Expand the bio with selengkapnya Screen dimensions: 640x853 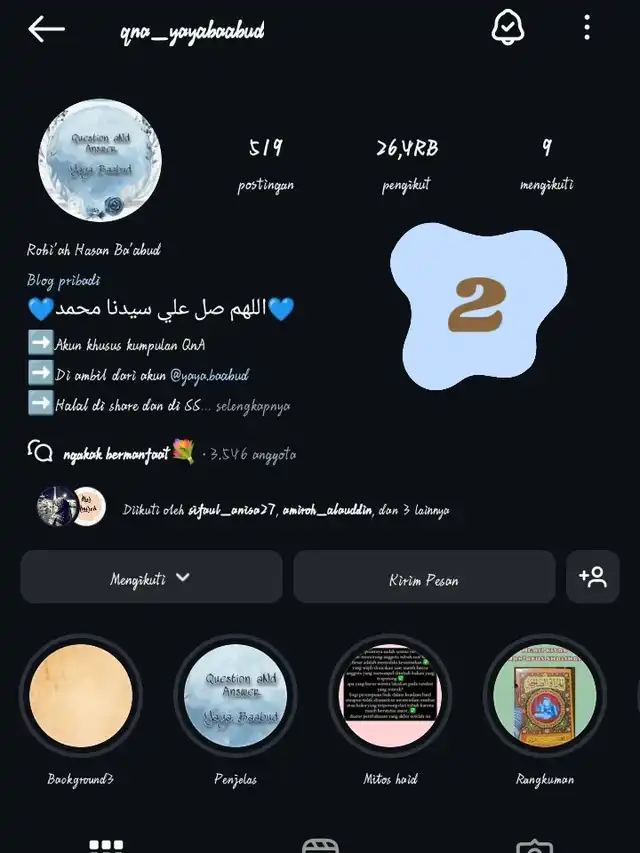(253, 407)
